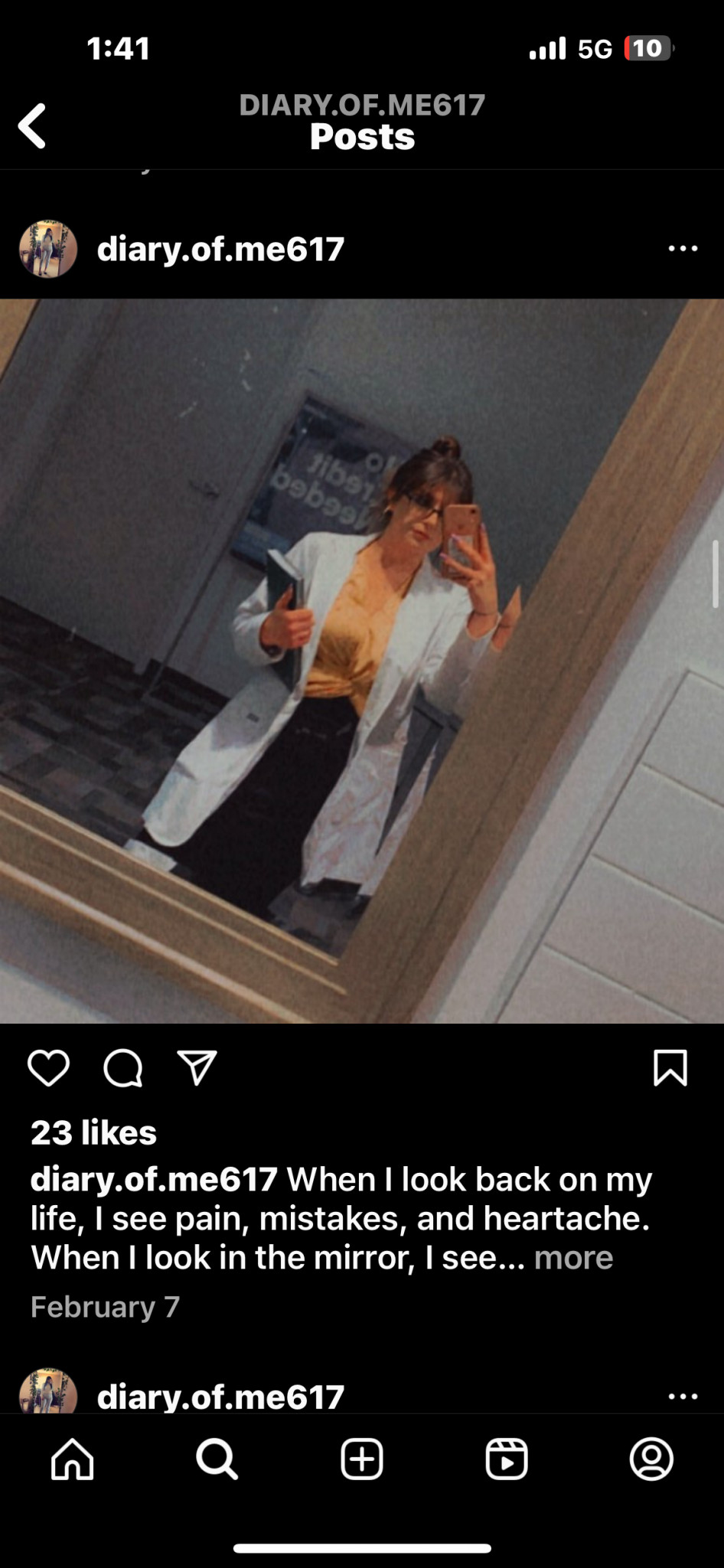724x1568 pixels.
Task: Switch to the Home tab
Action: [73, 1459]
